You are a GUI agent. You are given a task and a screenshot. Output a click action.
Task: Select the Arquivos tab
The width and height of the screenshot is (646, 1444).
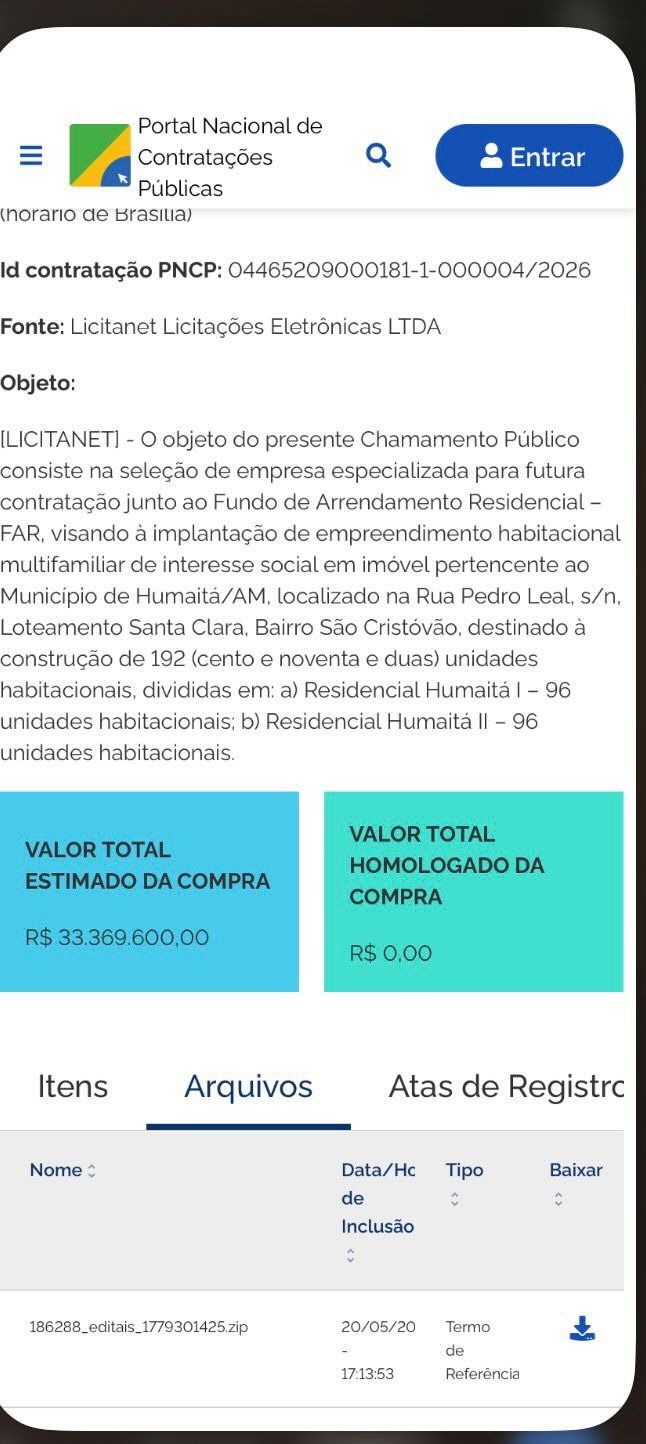pyautogui.click(x=248, y=1087)
